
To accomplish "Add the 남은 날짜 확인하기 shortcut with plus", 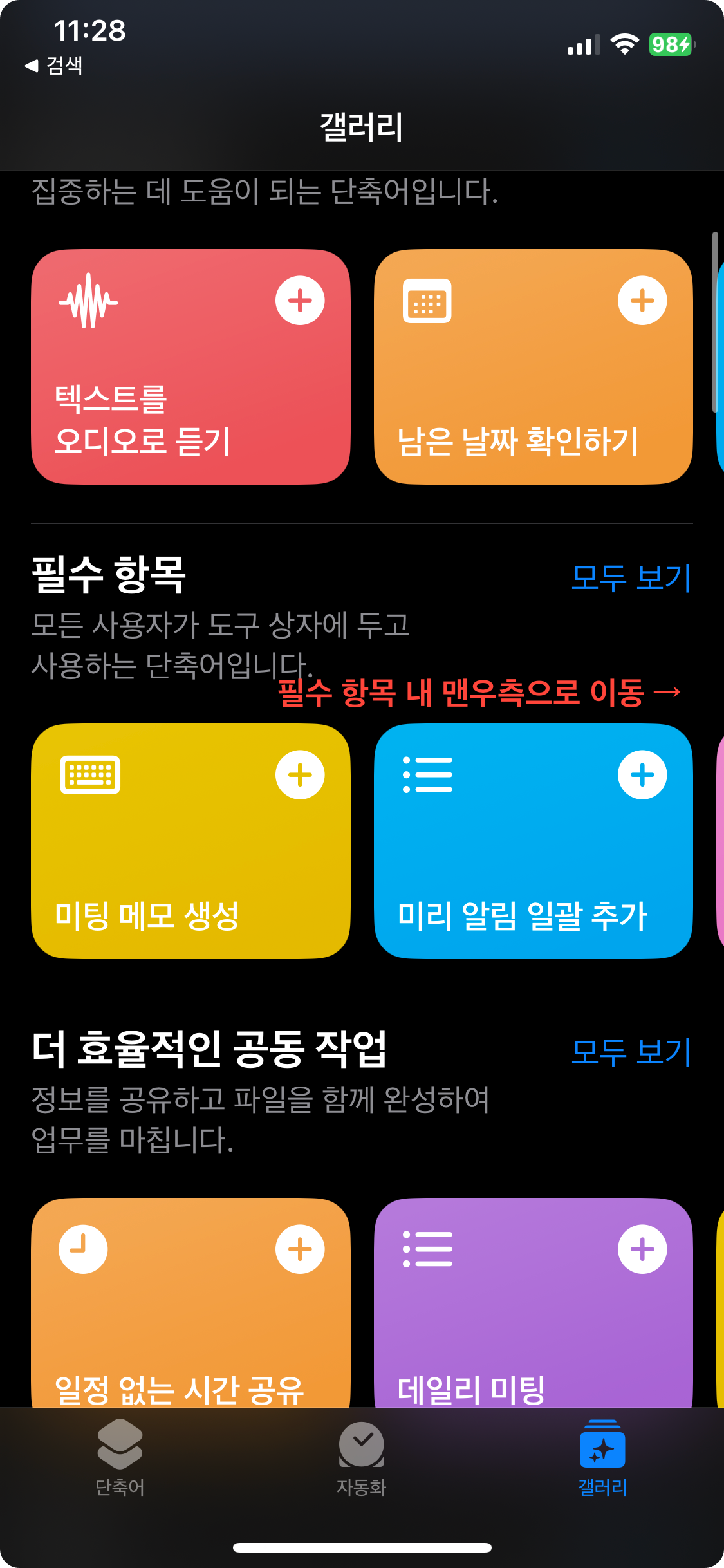I will click(642, 301).
